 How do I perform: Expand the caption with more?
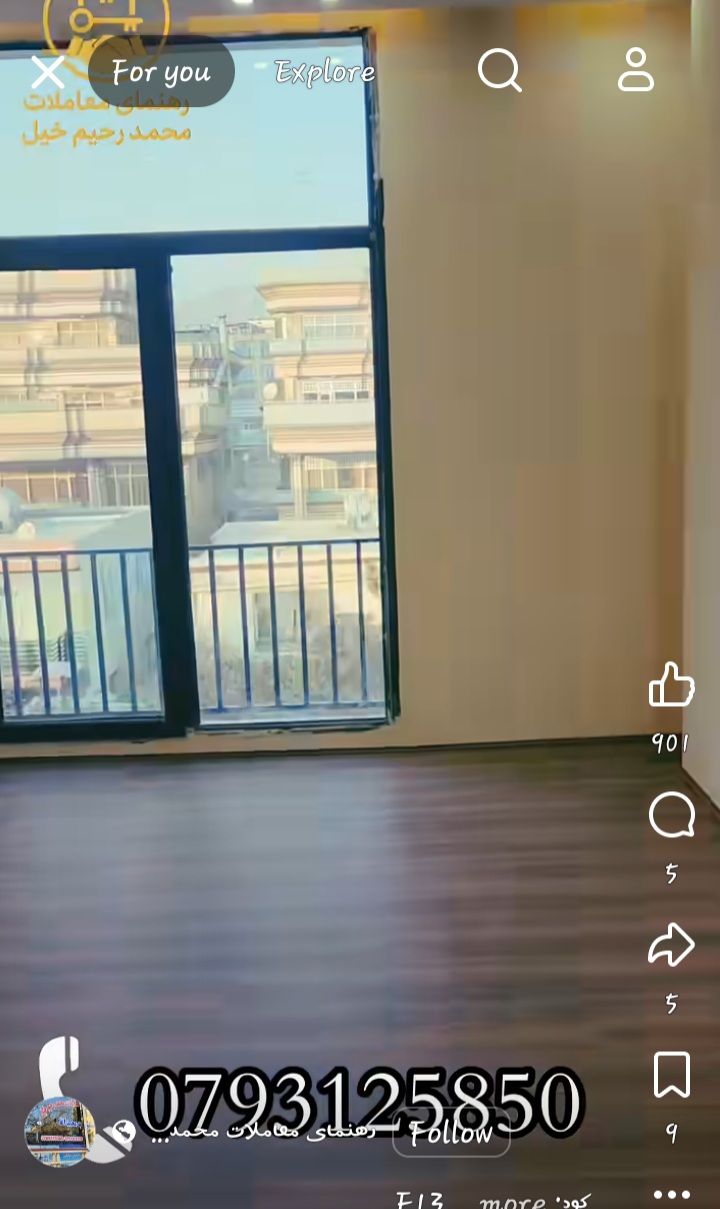click(x=512, y=1199)
